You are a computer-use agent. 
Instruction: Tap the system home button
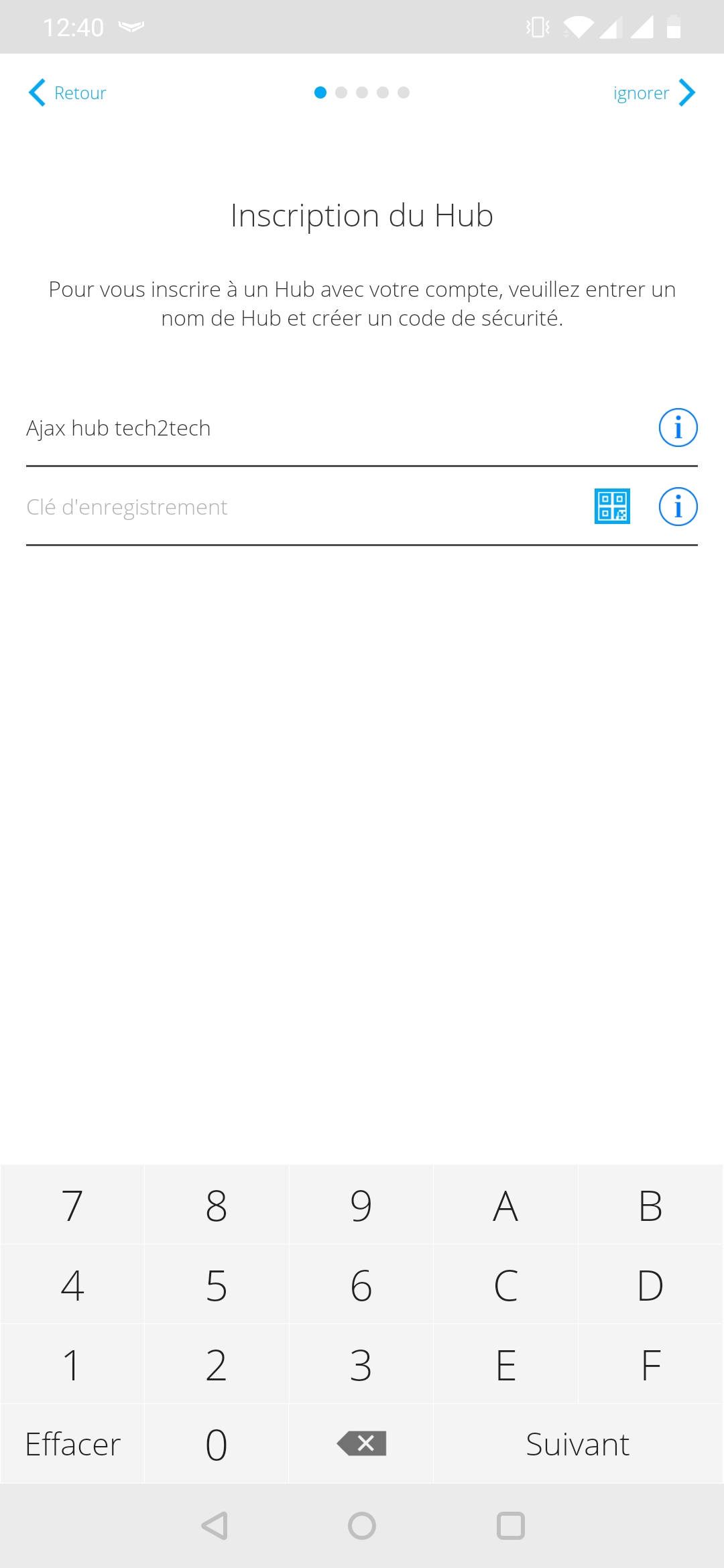[x=362, y=1526]
